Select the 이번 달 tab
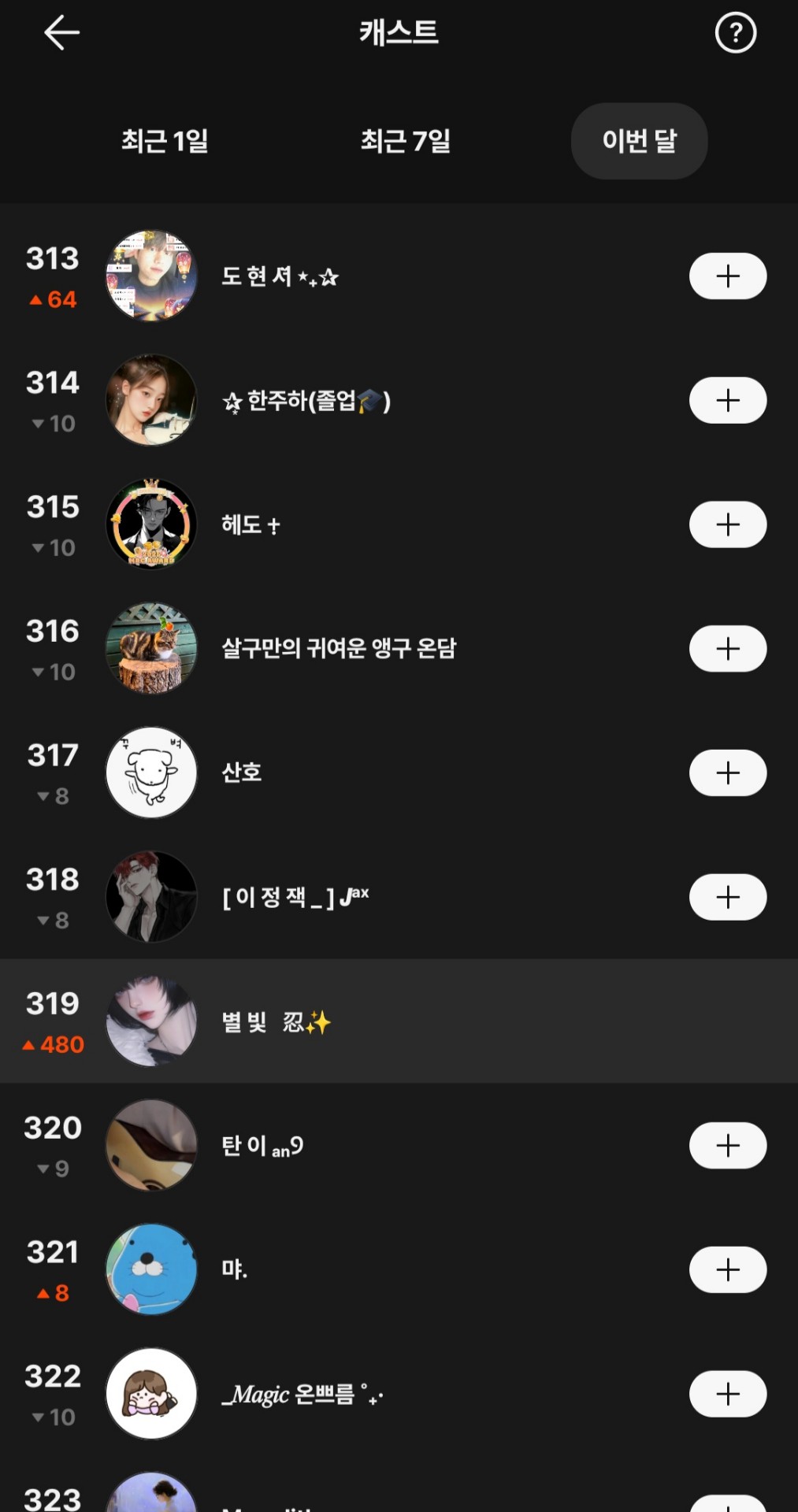Image resolution: width=798 pixels, height=1512 pixels. click(639, 141)
